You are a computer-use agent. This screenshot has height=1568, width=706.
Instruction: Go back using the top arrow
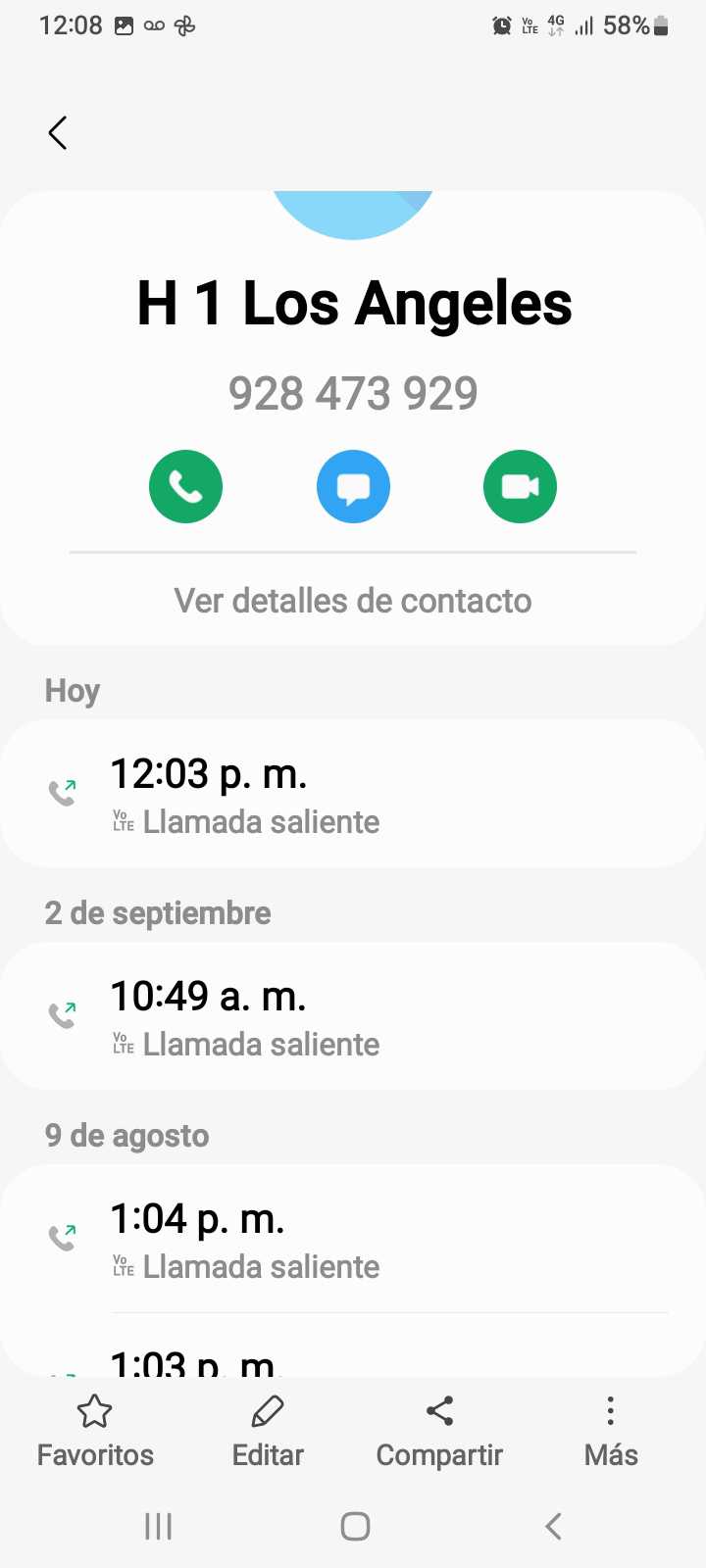[58, 133]
